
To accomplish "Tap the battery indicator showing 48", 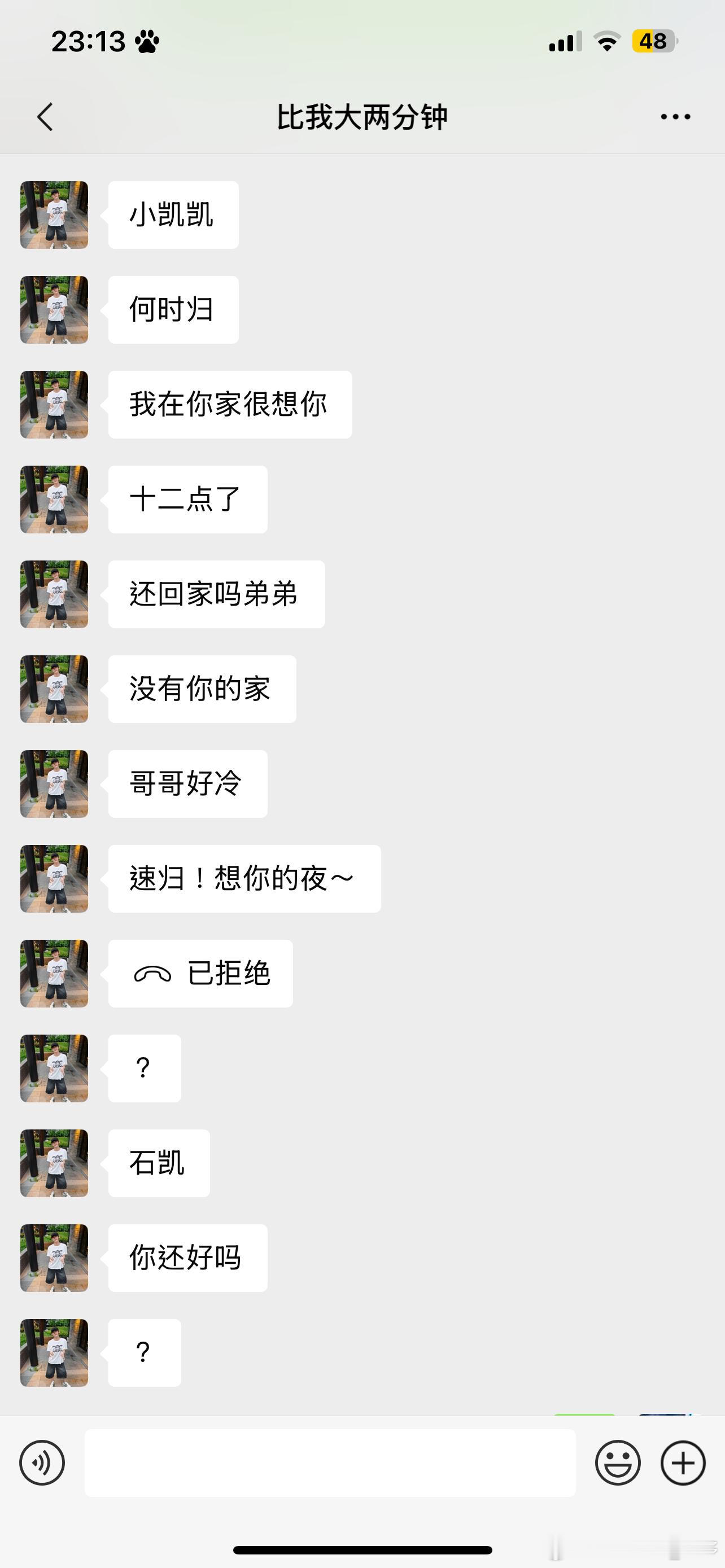I will 655,41.
